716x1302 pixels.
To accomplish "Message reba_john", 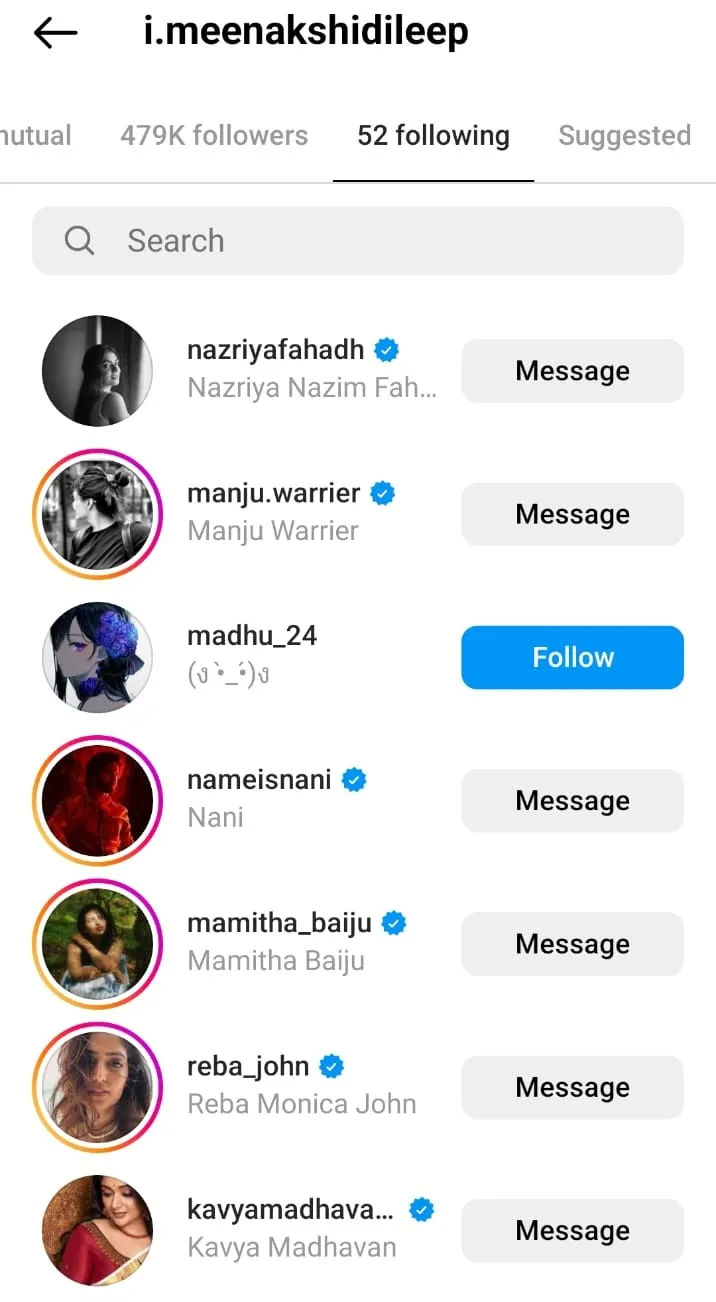I will click(572, 1087).
